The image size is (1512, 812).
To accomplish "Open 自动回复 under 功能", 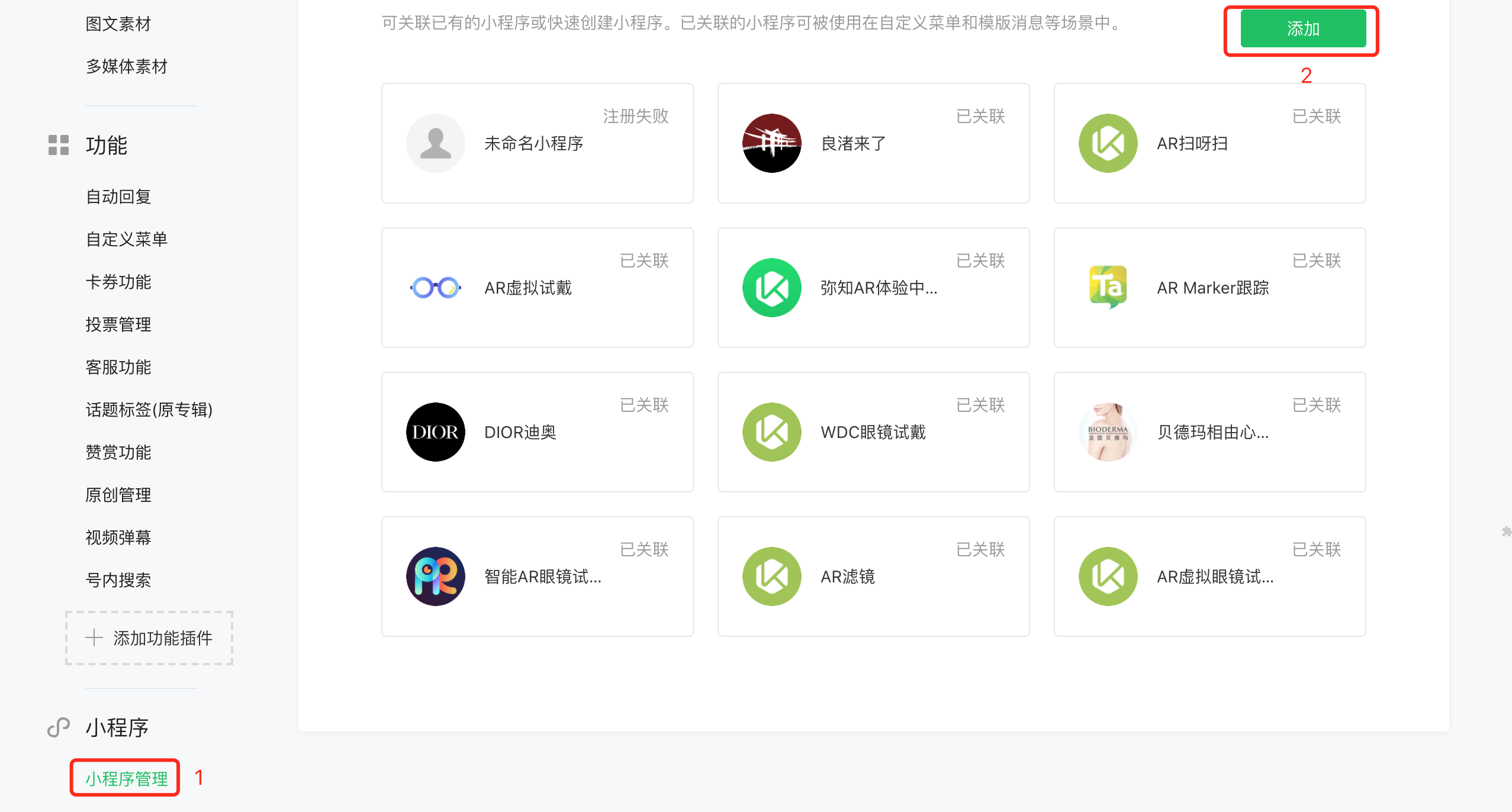I will (118, 196).
